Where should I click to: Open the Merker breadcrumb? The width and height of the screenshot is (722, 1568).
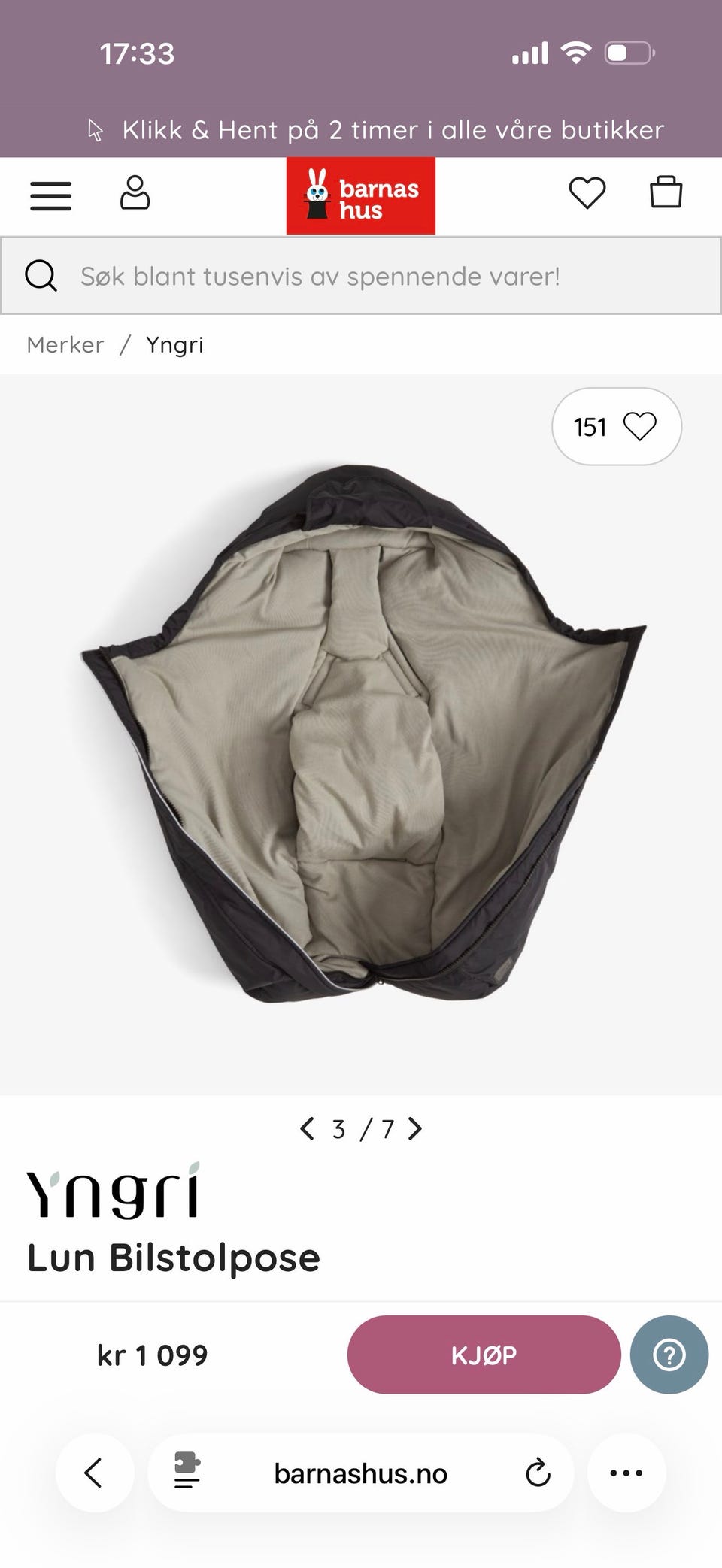(65, 344)
